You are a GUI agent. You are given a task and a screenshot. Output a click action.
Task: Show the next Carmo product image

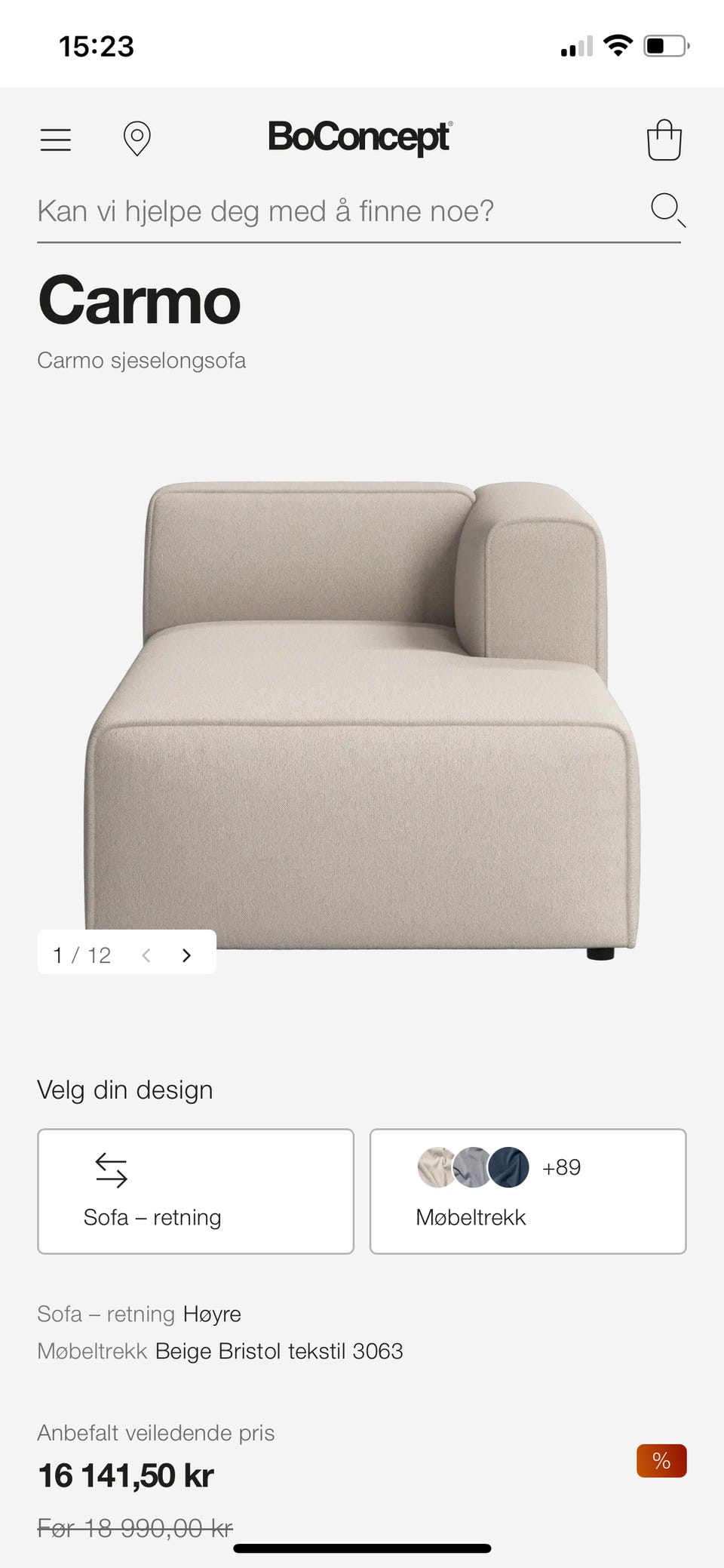[x=186, y=955]
